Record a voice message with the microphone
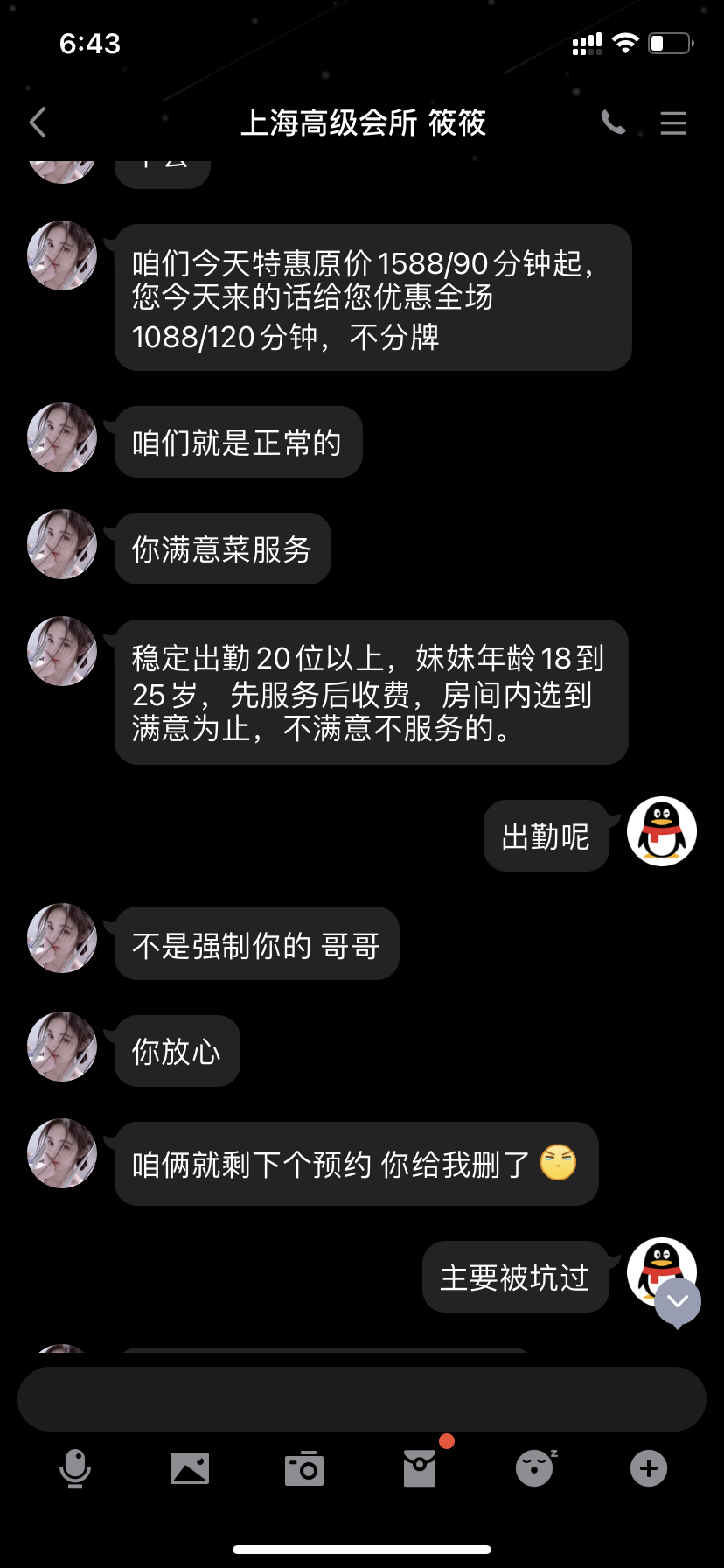724x1568 pixels. point(75,1468)
